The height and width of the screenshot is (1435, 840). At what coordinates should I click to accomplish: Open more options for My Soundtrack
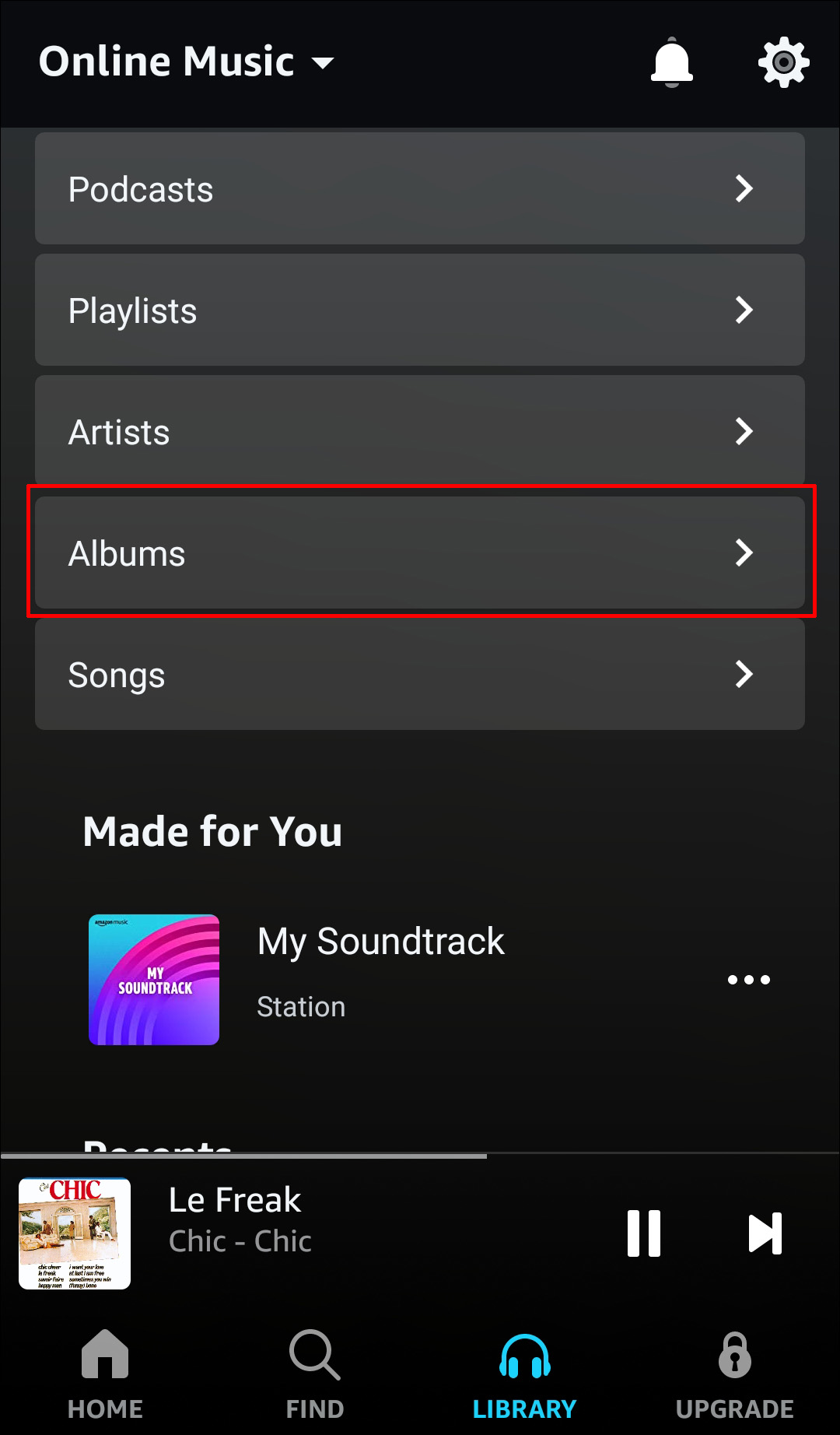pyautogui.click(x=748, y=980)
